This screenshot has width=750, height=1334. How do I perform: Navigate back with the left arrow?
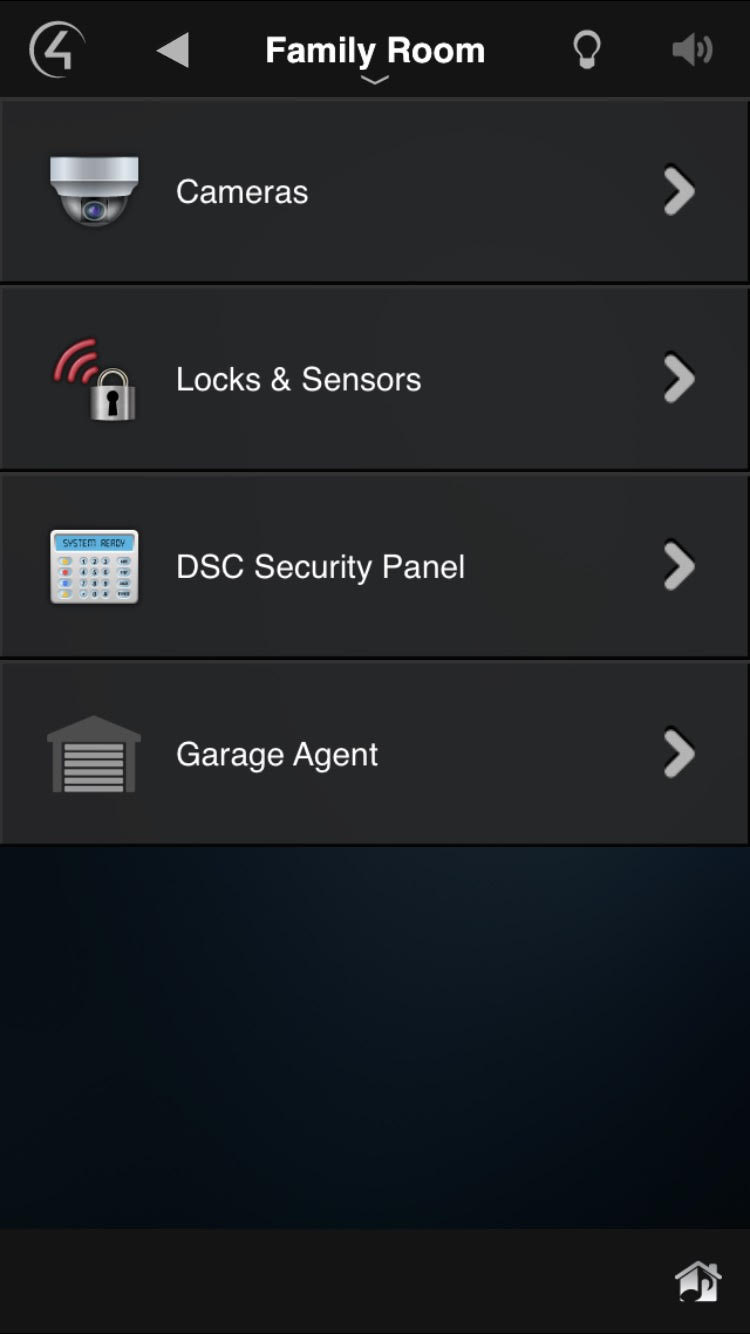174,49
